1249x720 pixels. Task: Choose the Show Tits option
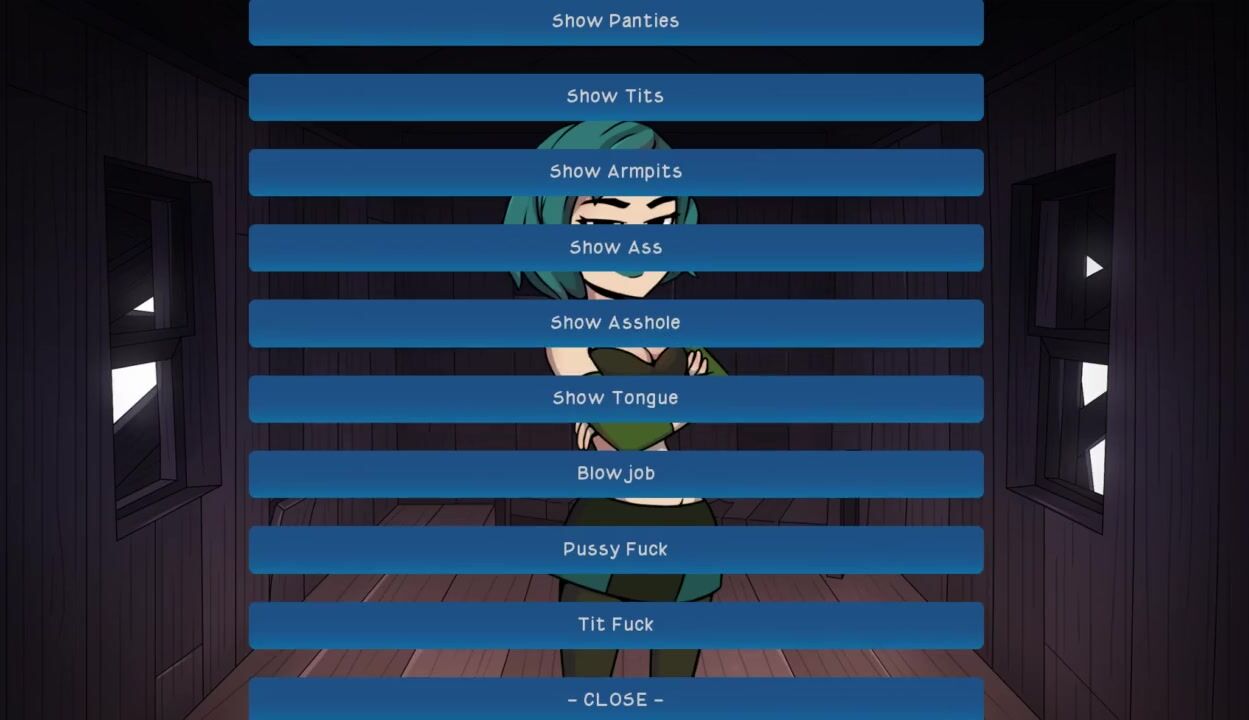point(615,97)
